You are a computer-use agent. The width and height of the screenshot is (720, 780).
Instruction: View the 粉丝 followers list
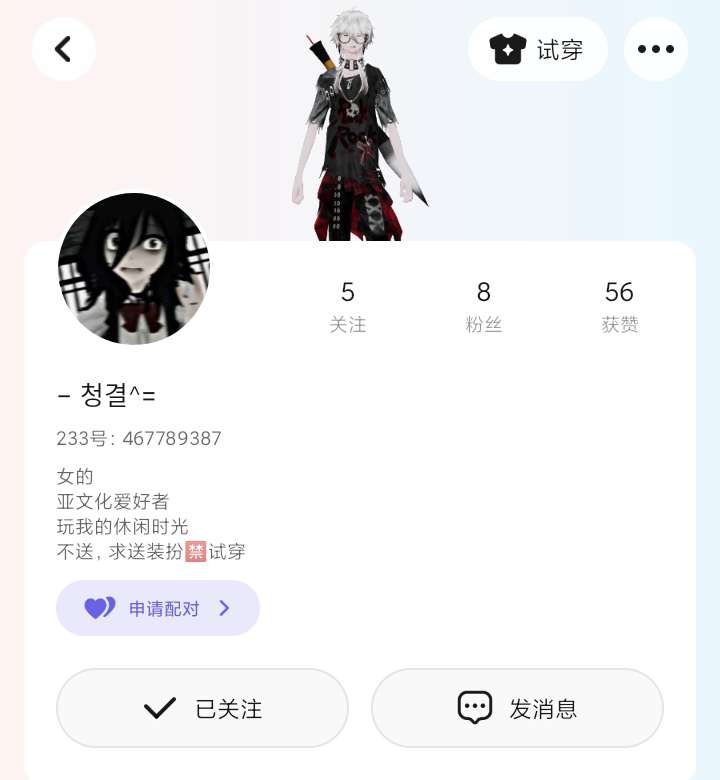coord(484,307)
